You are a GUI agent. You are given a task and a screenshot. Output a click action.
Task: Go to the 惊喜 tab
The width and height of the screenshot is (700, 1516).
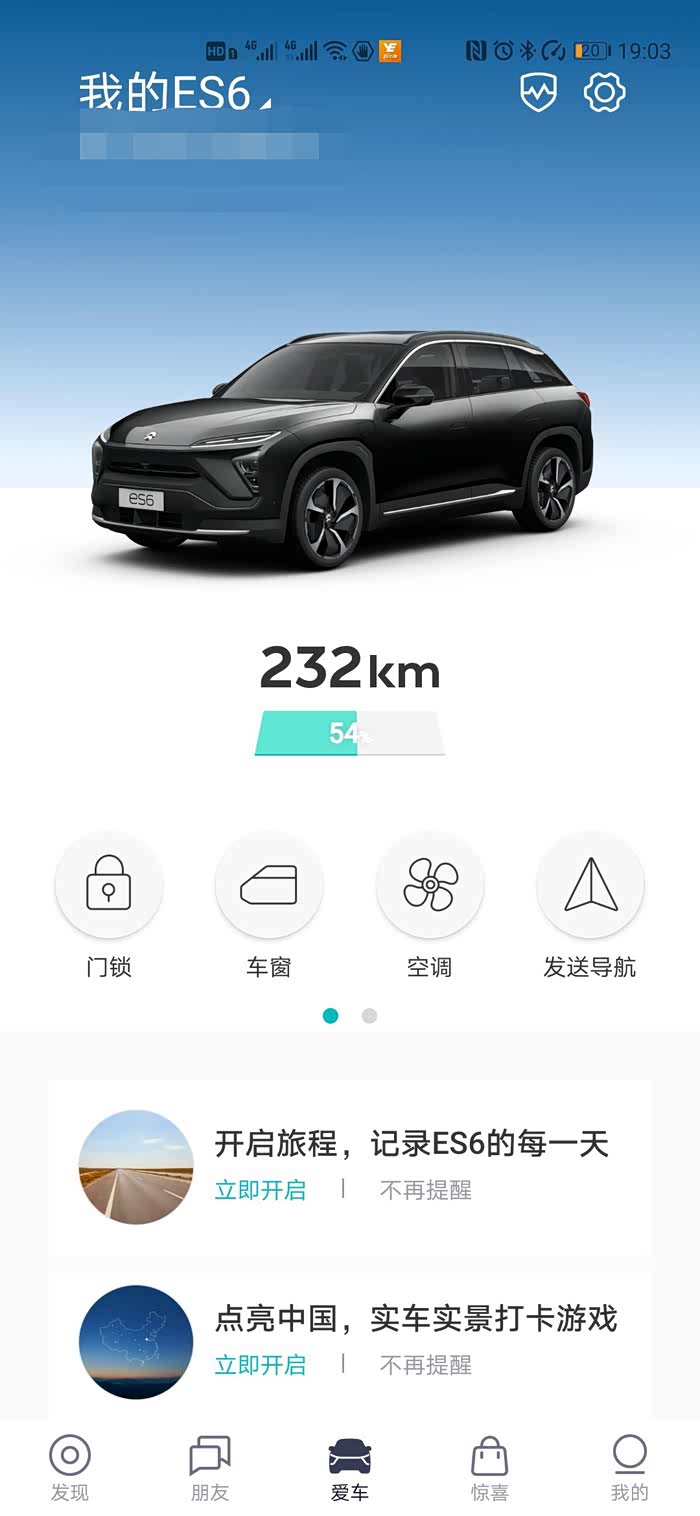[490, 1468]
